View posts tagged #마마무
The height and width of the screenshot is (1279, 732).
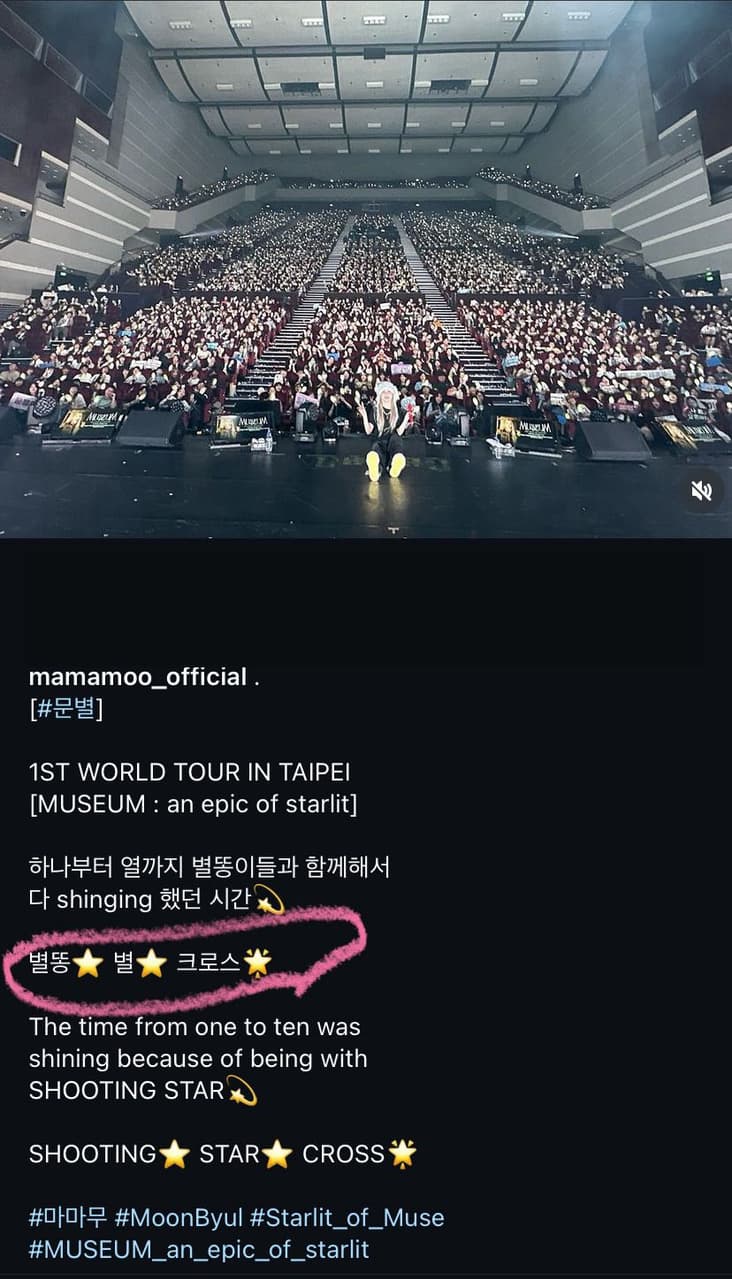pyautogui.click(x=66, y=1217)
